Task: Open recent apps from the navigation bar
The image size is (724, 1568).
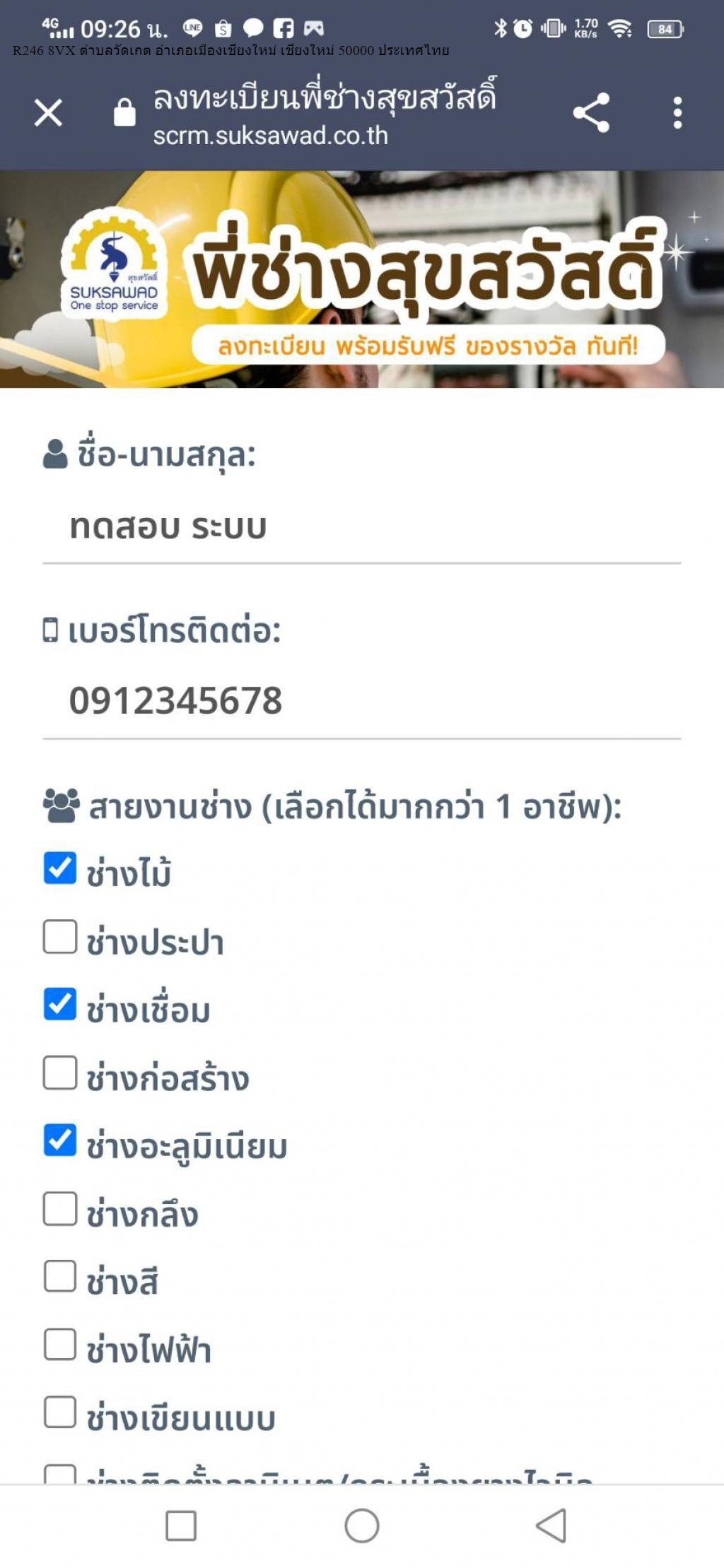Action: (181, 1526)
